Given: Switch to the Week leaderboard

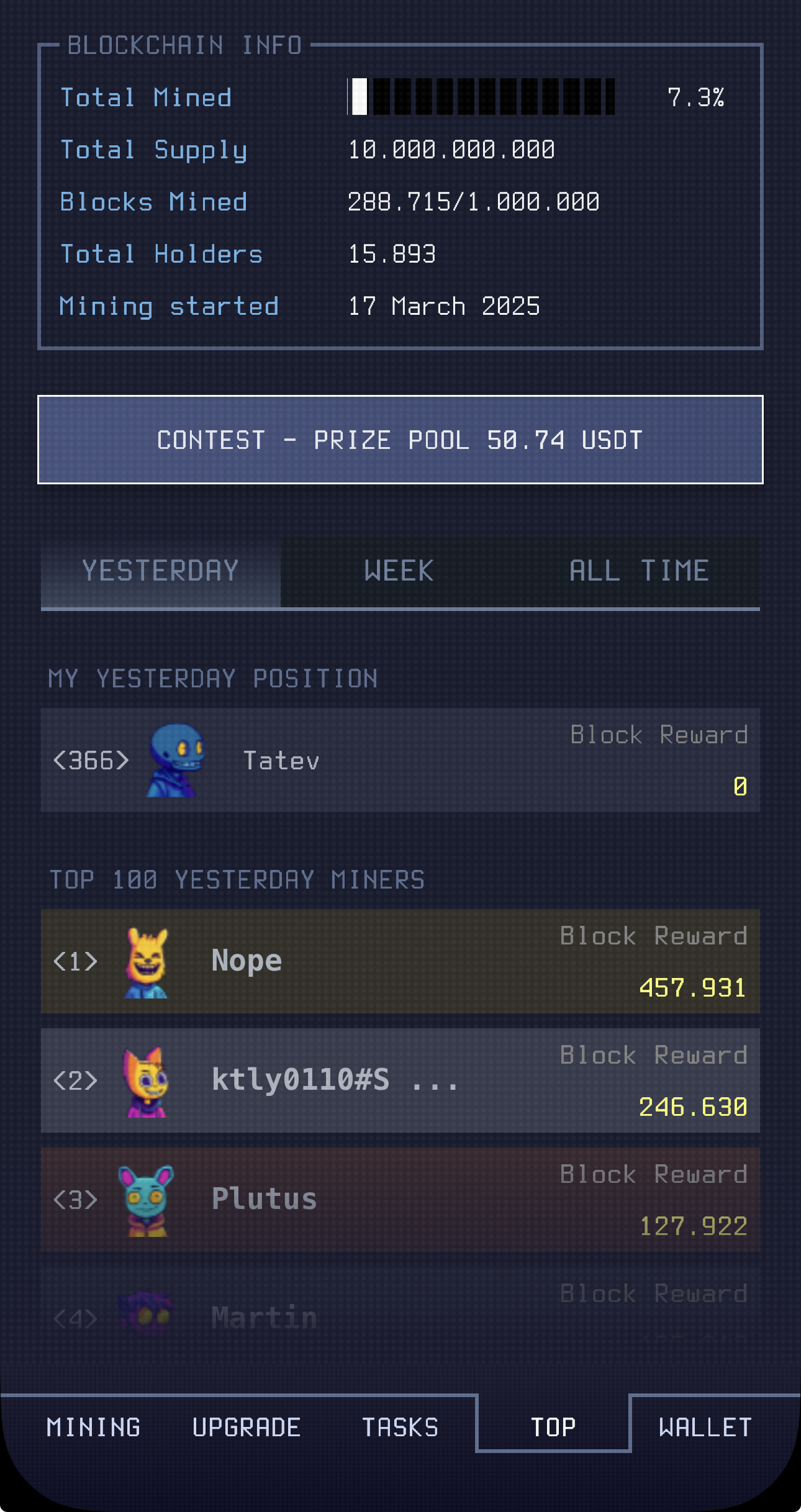Looking at the screenshot, I should [x=399, y=571].
